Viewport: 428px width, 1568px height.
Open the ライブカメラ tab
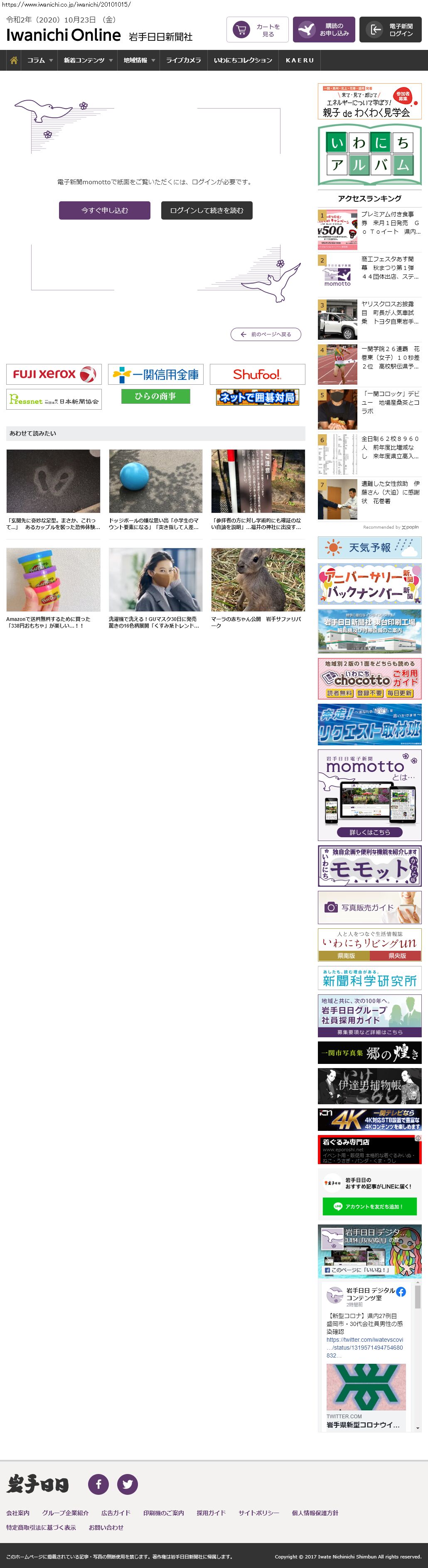coord(184,60)
